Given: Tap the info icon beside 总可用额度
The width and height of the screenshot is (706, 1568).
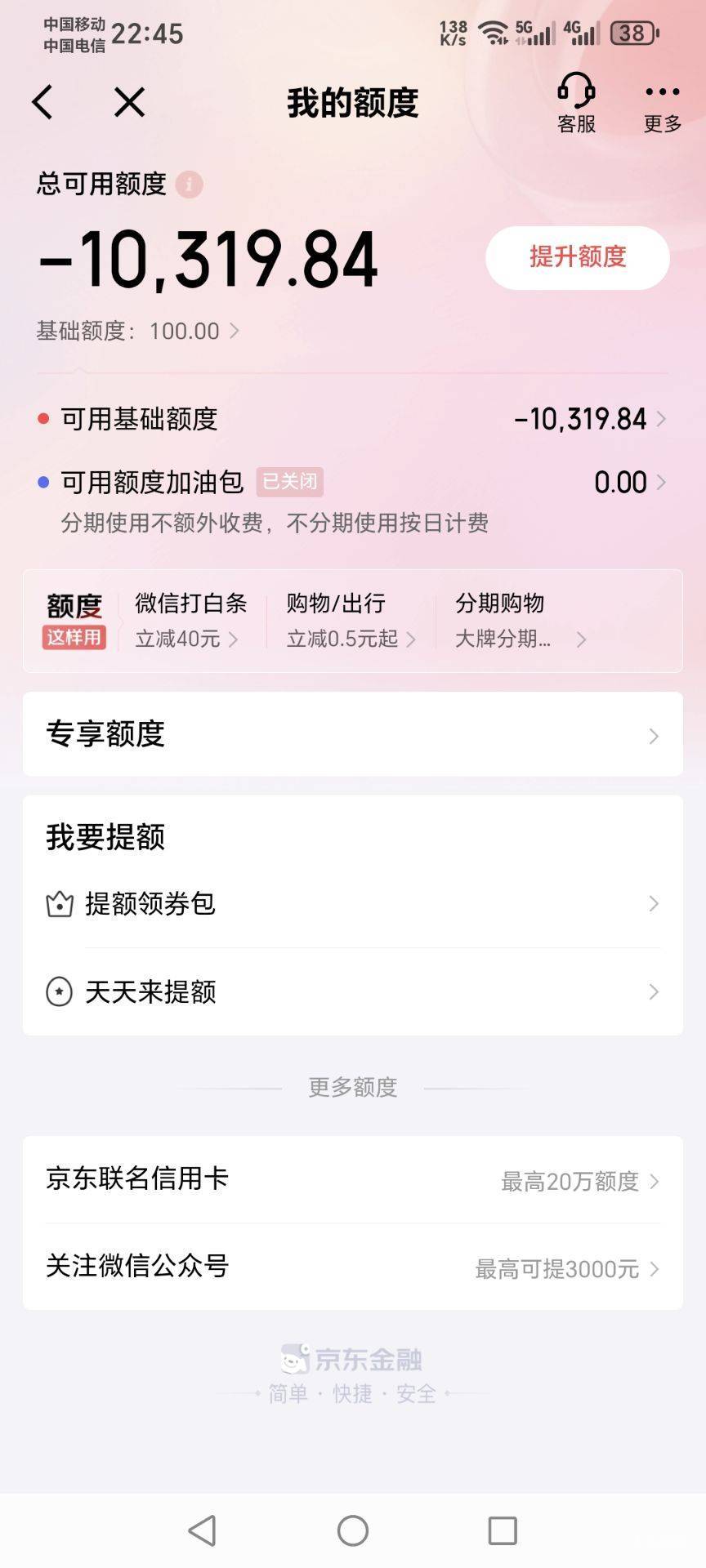Looking at the screenshot, I should pos(189,185).
